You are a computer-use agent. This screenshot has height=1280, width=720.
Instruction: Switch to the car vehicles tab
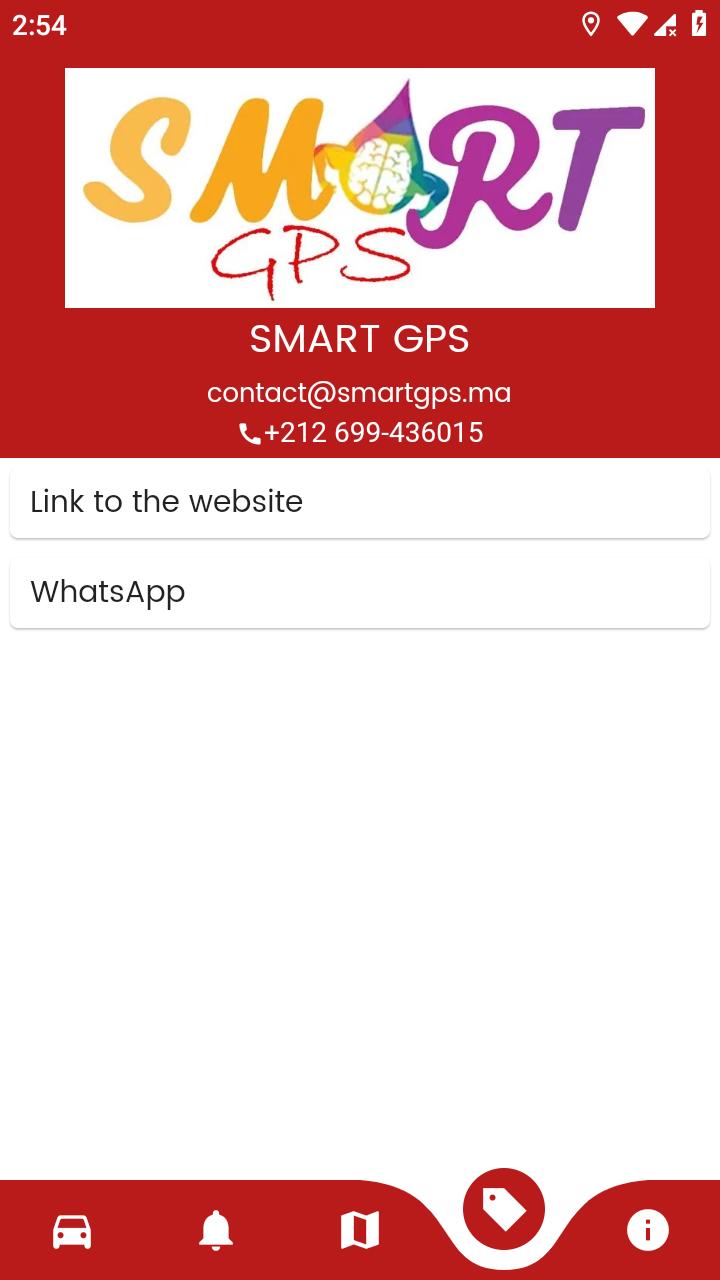pos(72,1230)
